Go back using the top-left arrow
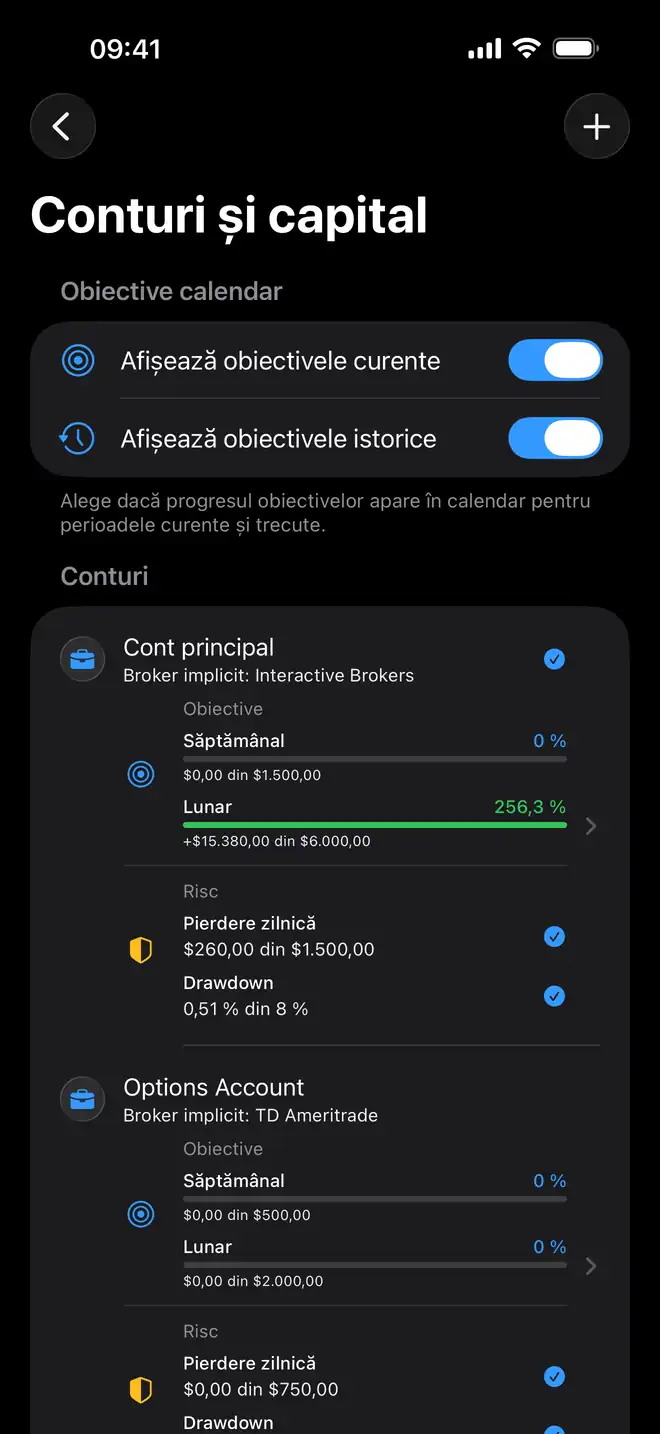The image size is (660, 1434). pyautogui.click(x=63, y=127)
